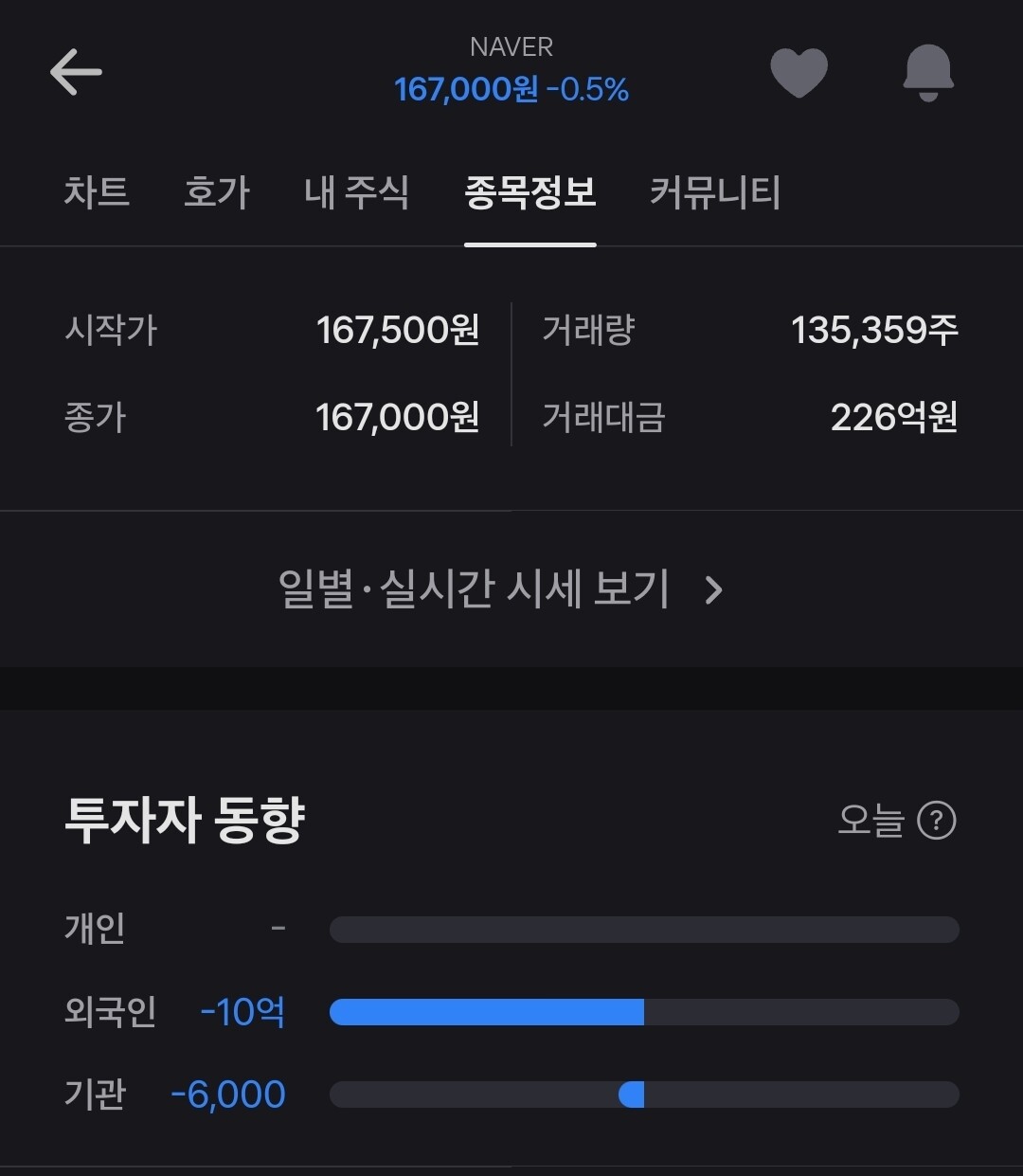Expand 일별·실시간 시세 보기 with its chevron
1023x1176 pixels.
pos(713,589)
